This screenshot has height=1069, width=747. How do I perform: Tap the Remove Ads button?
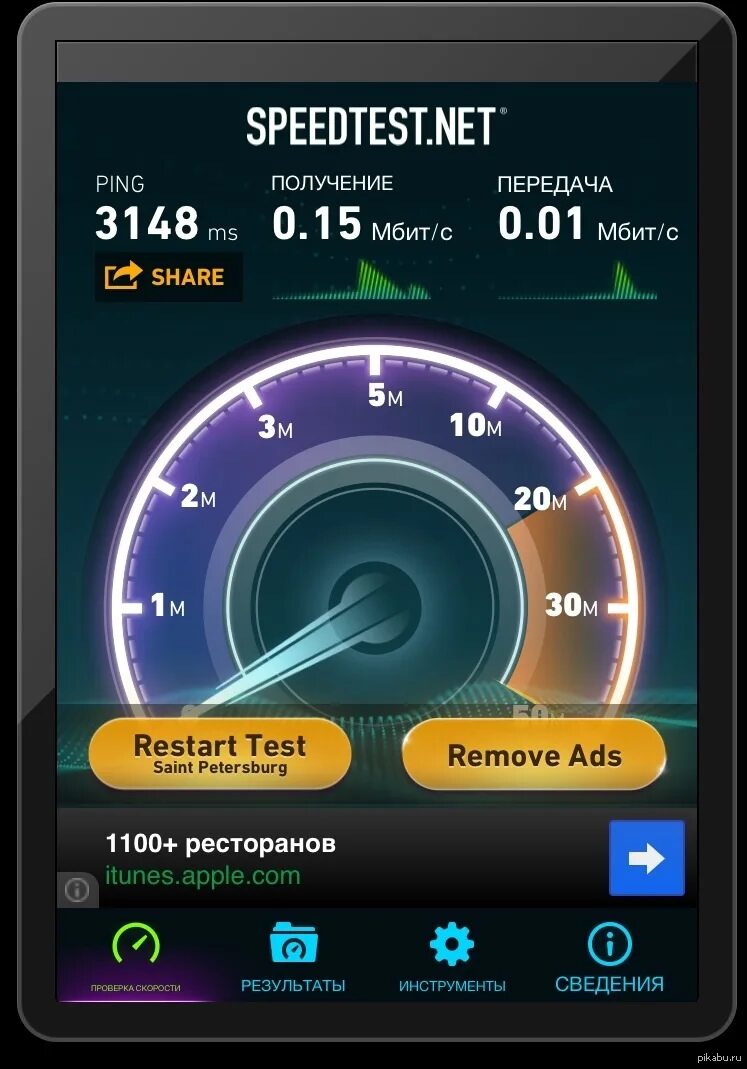[x=534, y=755]
